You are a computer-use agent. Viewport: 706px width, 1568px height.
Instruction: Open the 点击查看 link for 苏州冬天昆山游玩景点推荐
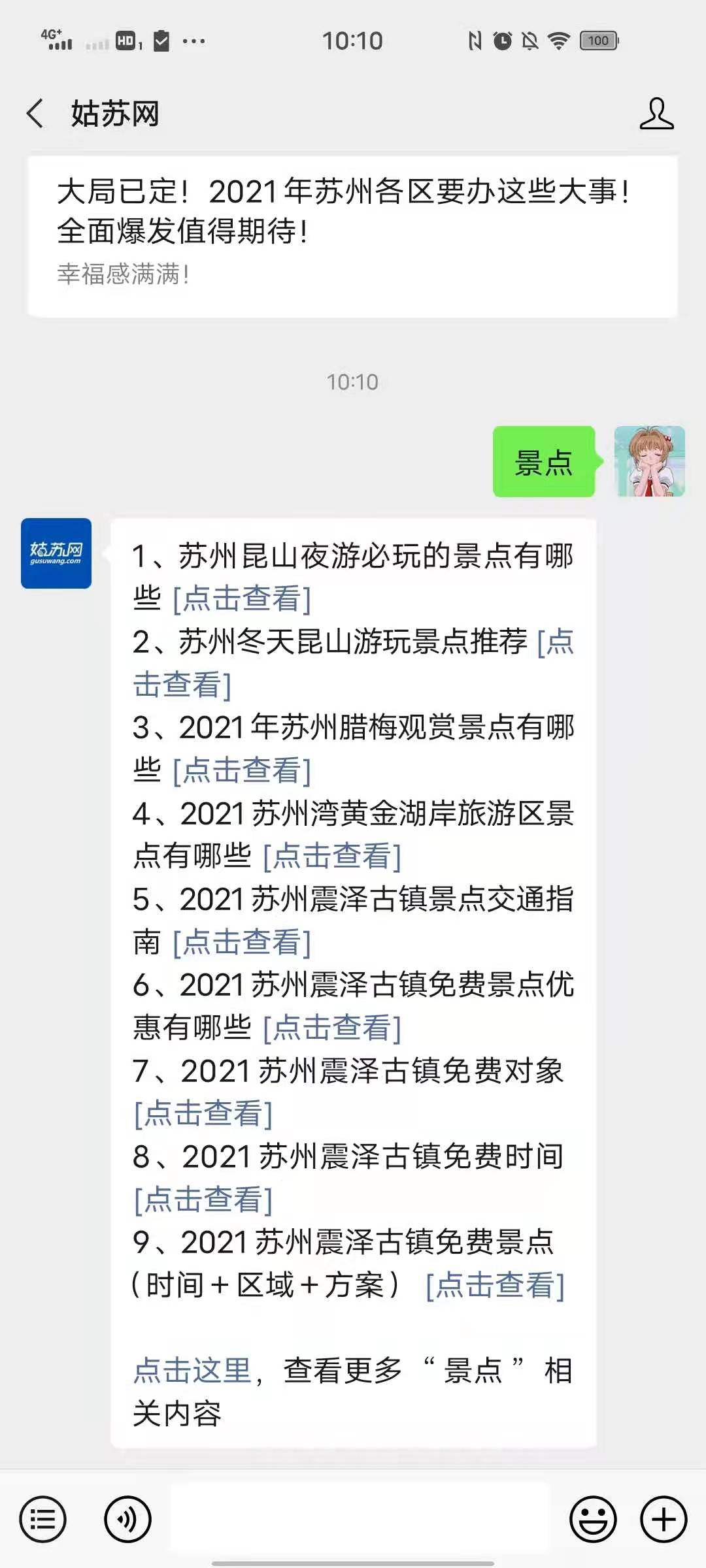tap(183, 685)
